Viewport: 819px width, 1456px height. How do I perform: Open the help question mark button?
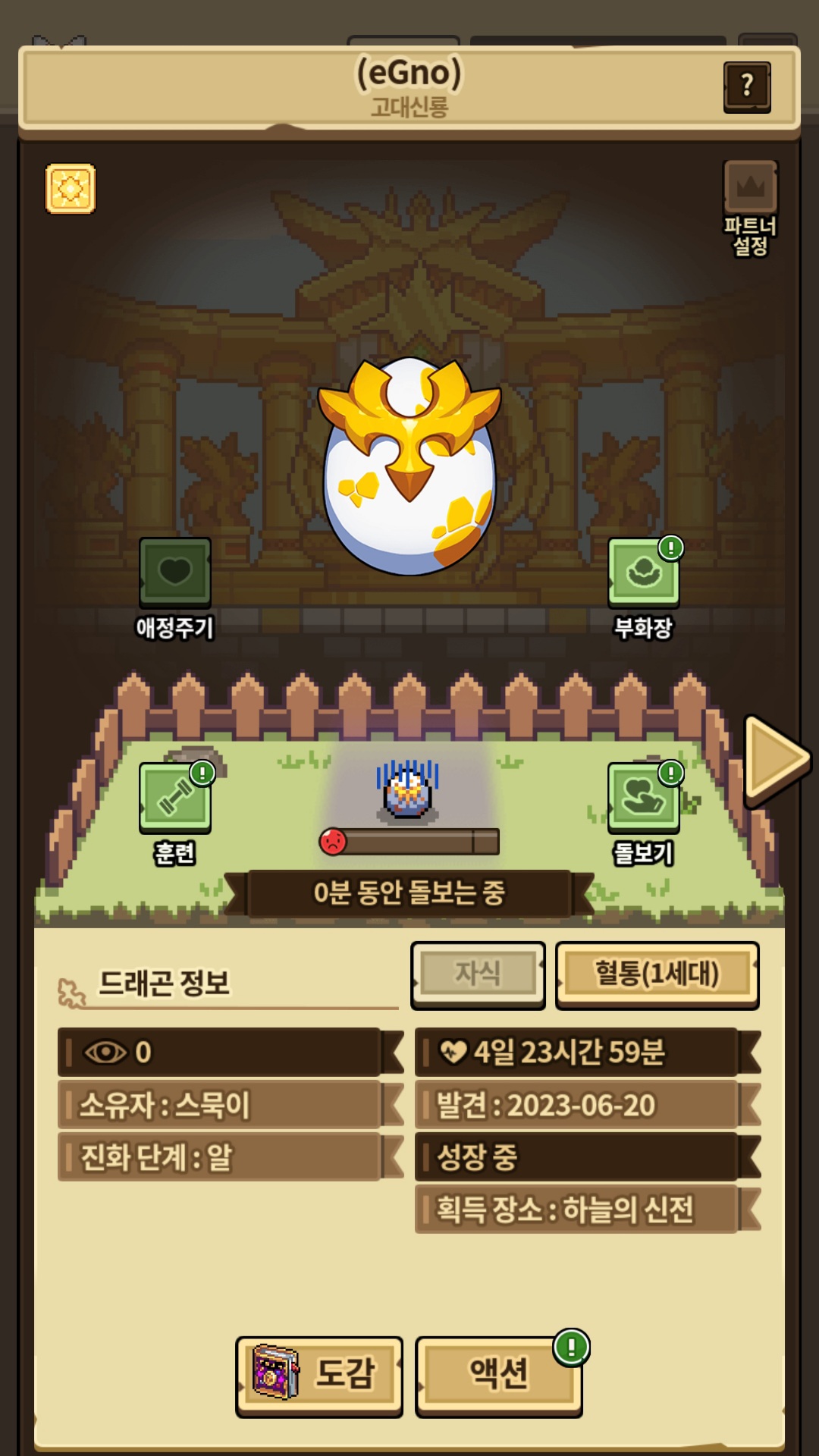pos(747,86)
